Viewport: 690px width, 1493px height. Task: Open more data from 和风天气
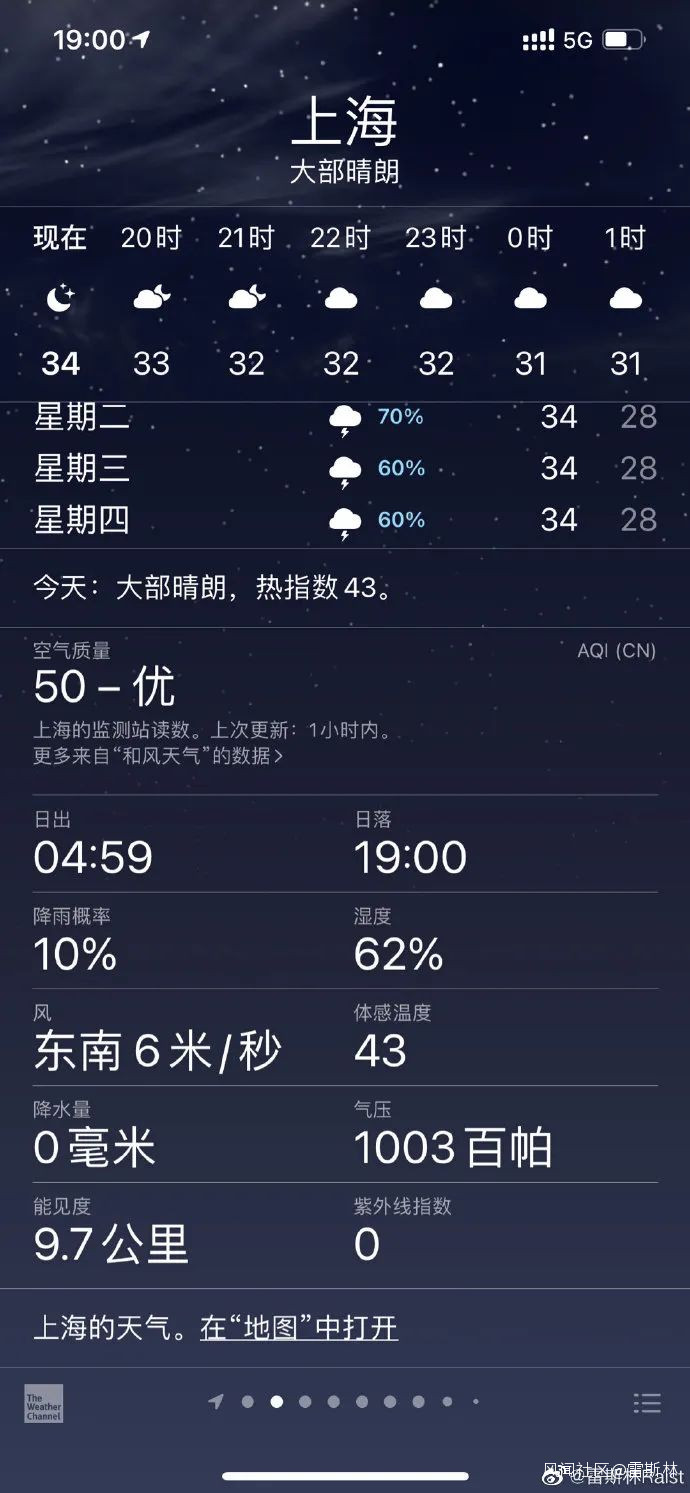(158, 756)
